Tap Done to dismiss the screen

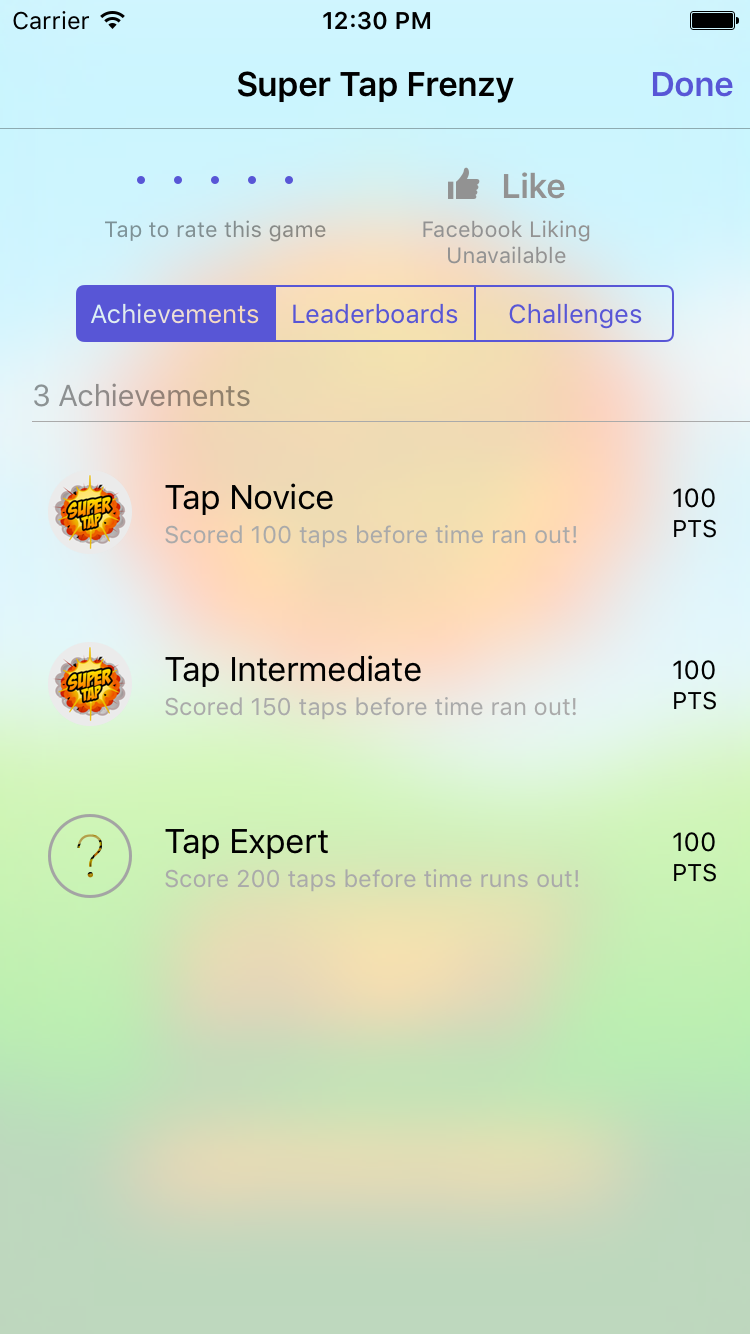pyautogui.click(x=691, y=85)
